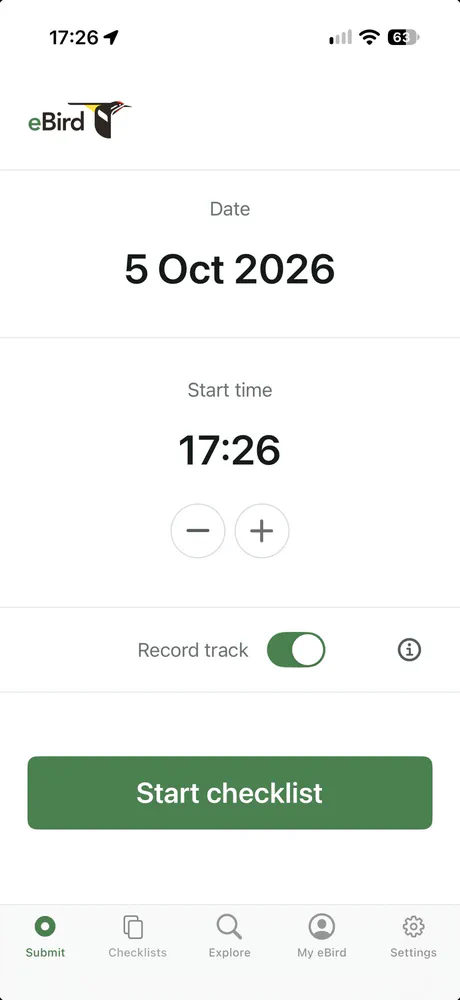Turn off Record track switch
Viewport: 460px width, 1000px height.
pyautogui.click(x=296, y=650)
